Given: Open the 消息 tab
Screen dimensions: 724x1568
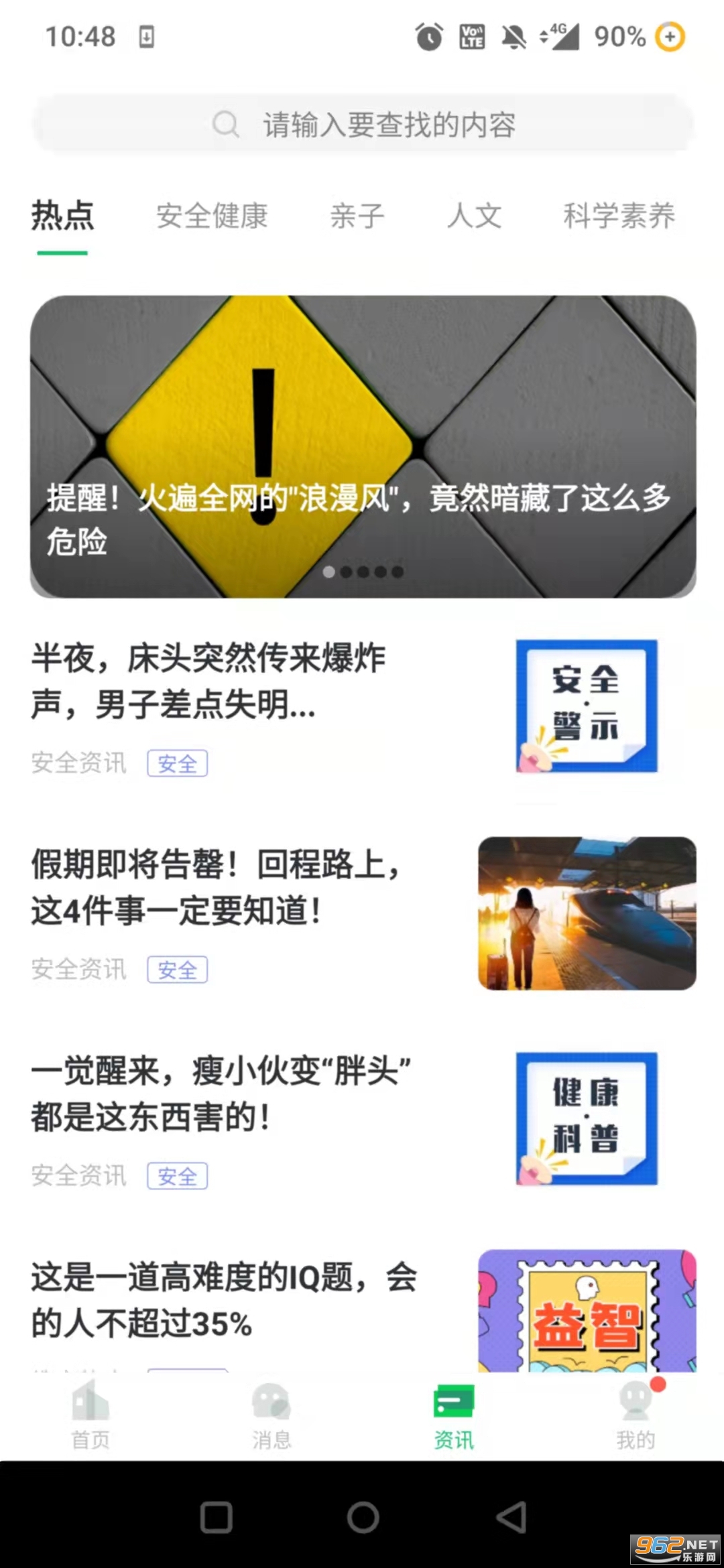Looking at the screenshot, I should point(271,1414).
